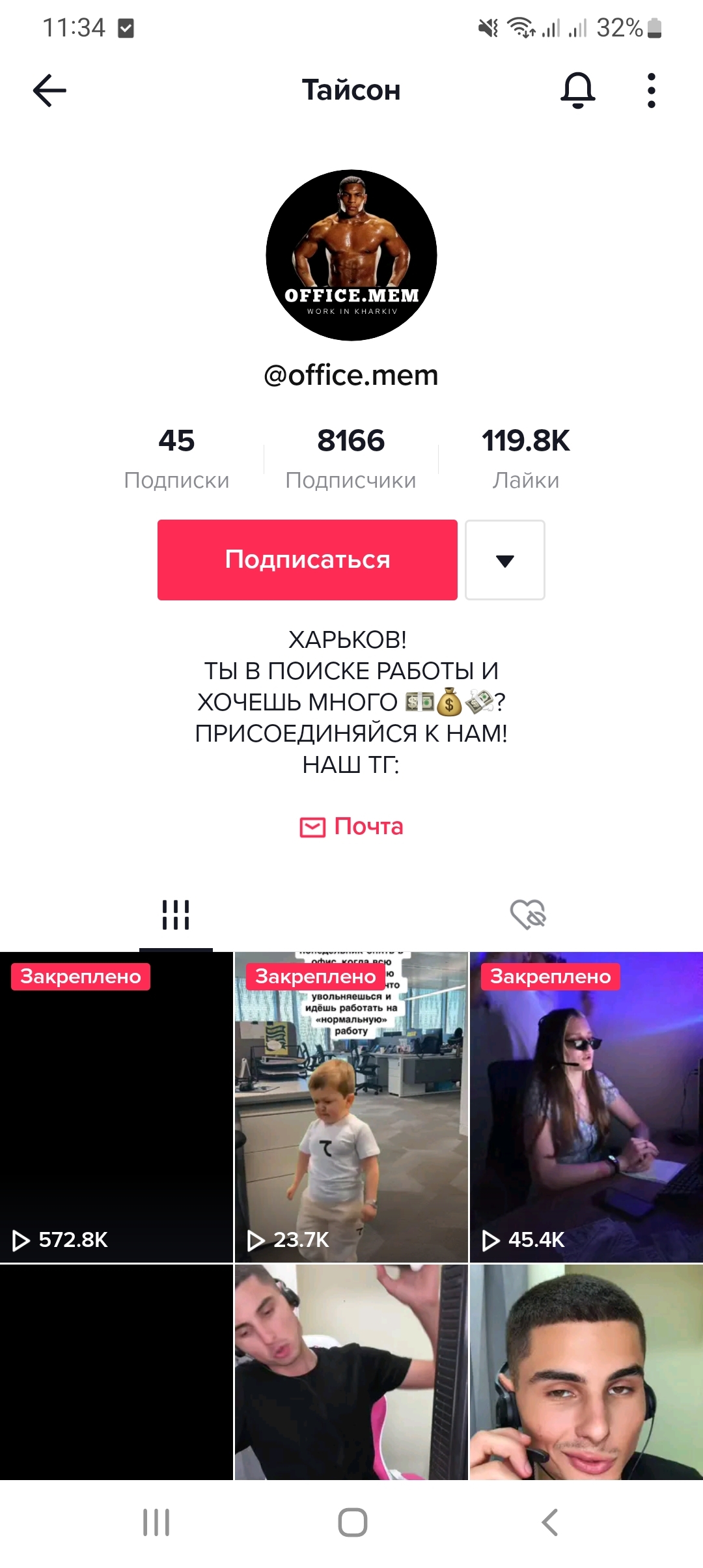Open the Office.mem profile picture
The height and width of the screenshot is (1568, 703).
point(351,255)
